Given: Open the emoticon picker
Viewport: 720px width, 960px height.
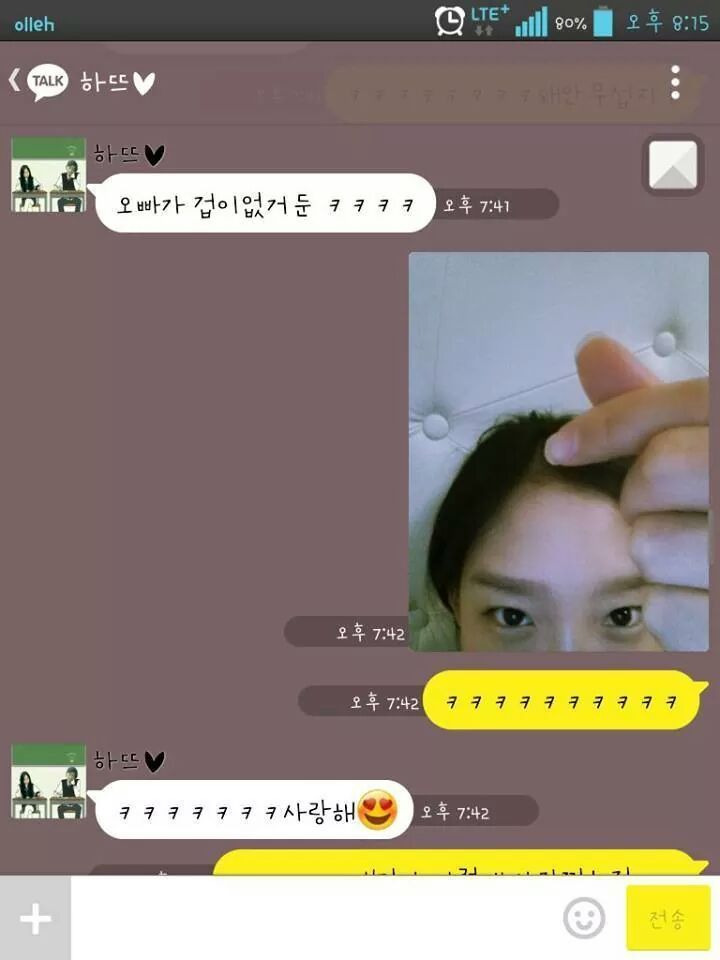Looking at the screenshot, I should pyautogui.click(x=584, y=918).
